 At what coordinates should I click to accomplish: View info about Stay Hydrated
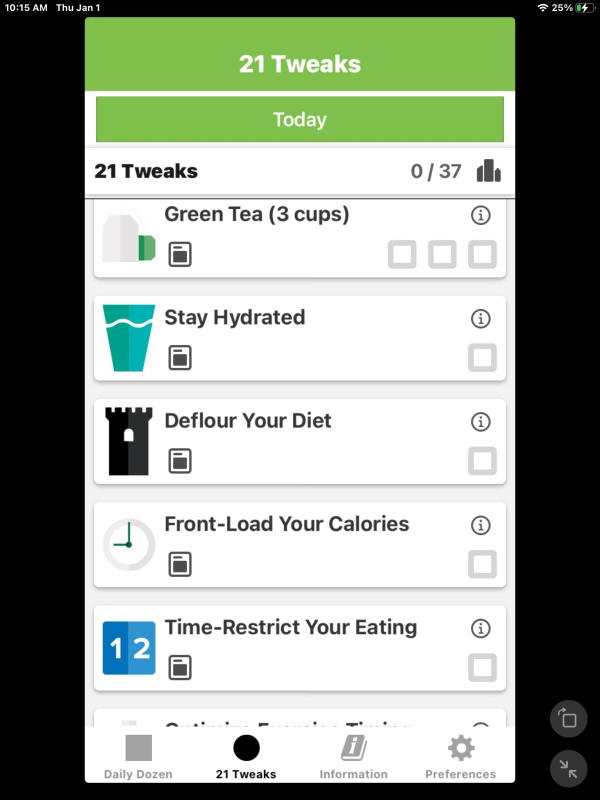(x=480, y=319)
